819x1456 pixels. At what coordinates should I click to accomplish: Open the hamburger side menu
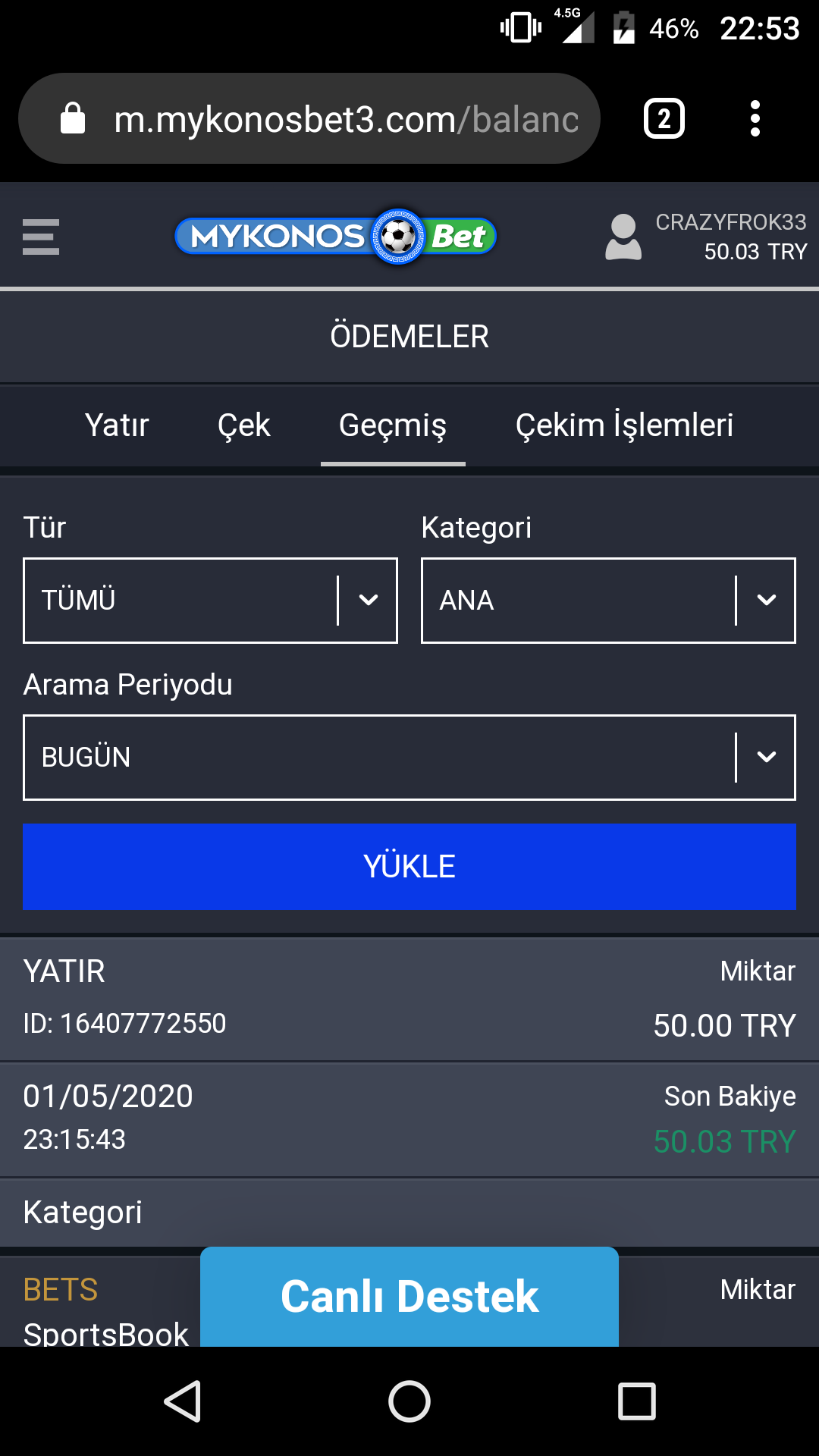pyautogui.click(x=41, y=237)
